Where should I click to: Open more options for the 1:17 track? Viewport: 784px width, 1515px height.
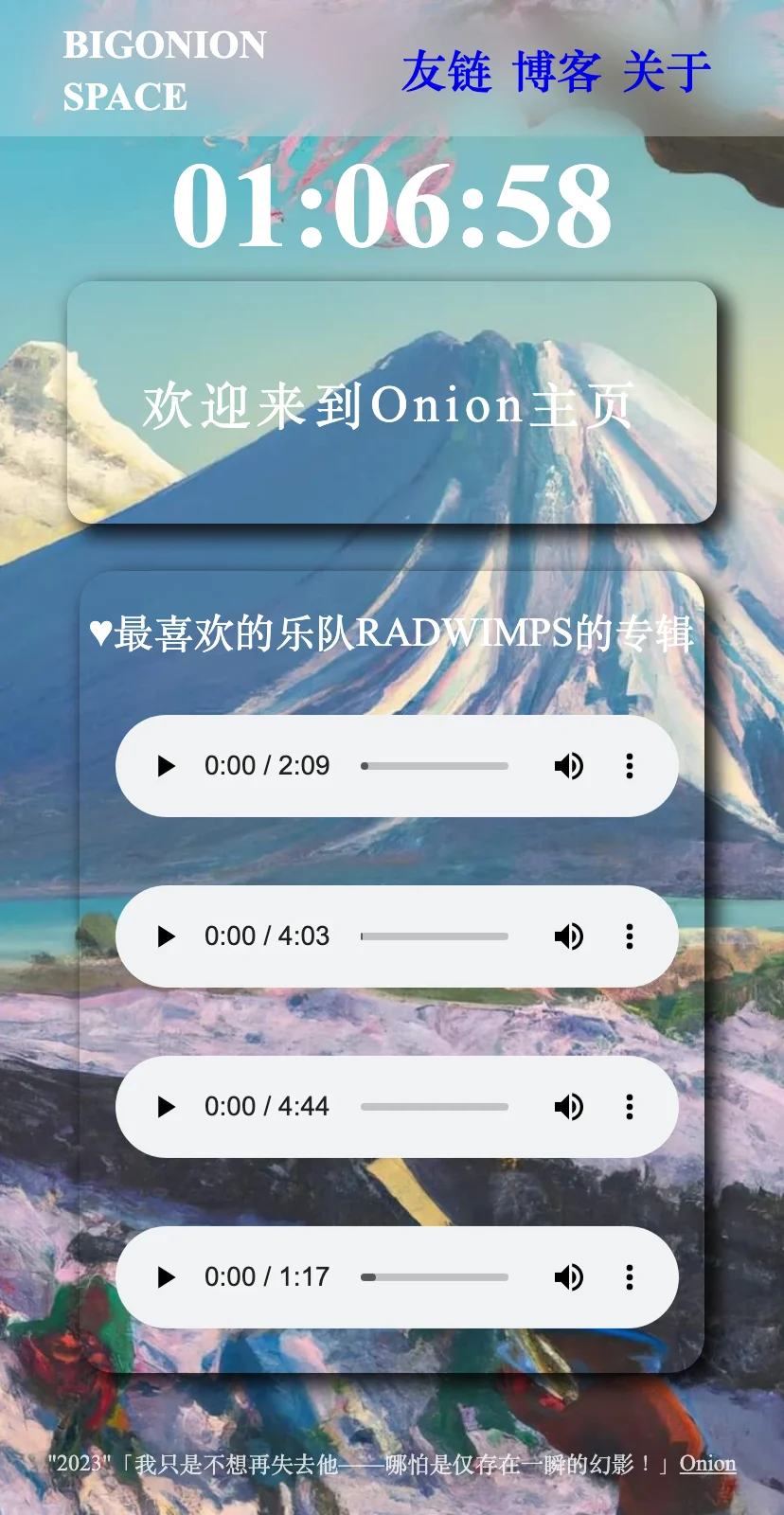click(630, 1277)
